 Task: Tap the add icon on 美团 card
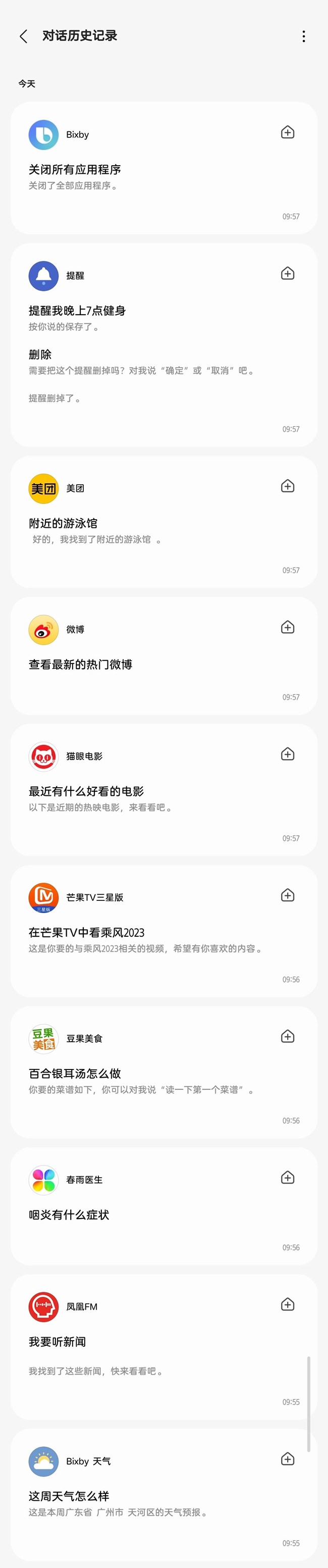[287, 486]
